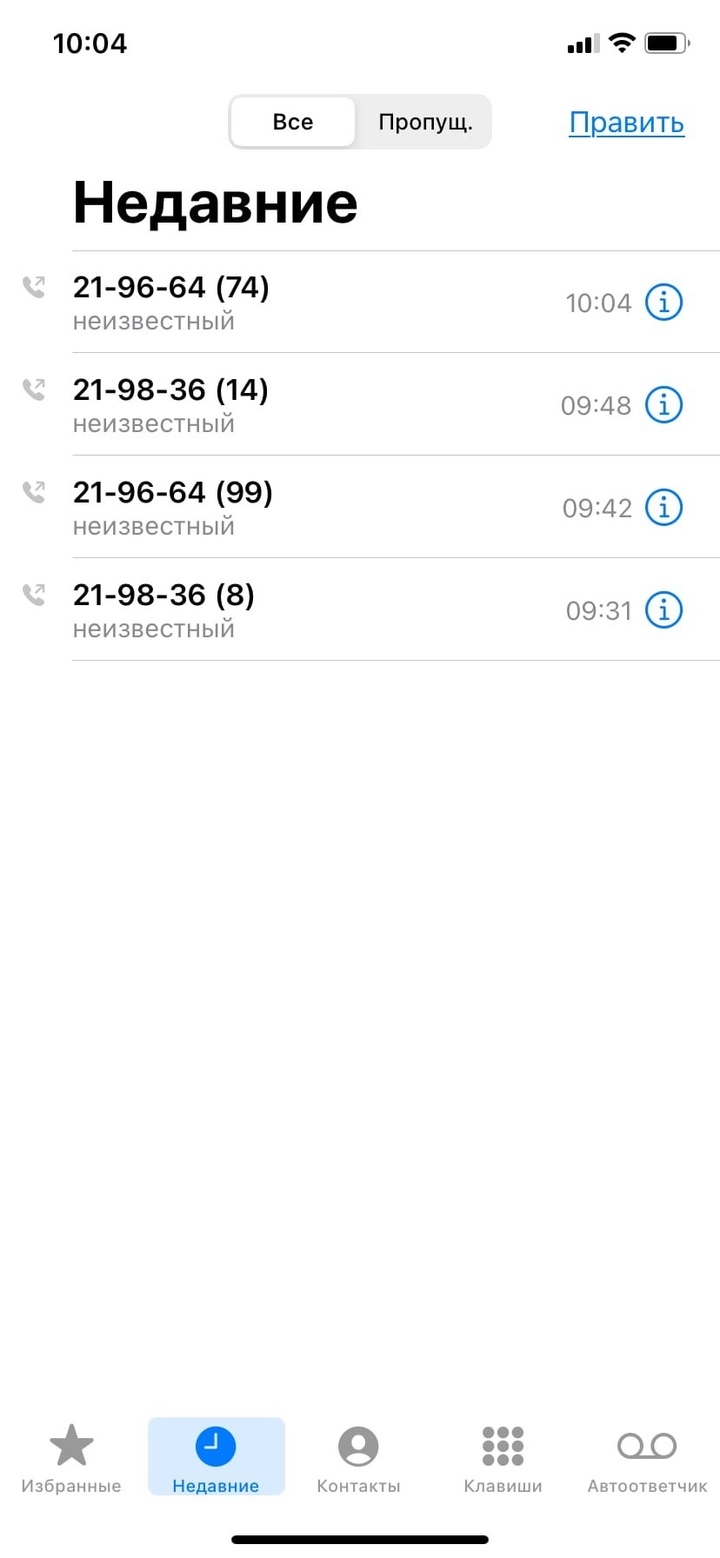Go to the Избранные tab
This screenshot has width=720, height=1558.
tap(72, 1458)
